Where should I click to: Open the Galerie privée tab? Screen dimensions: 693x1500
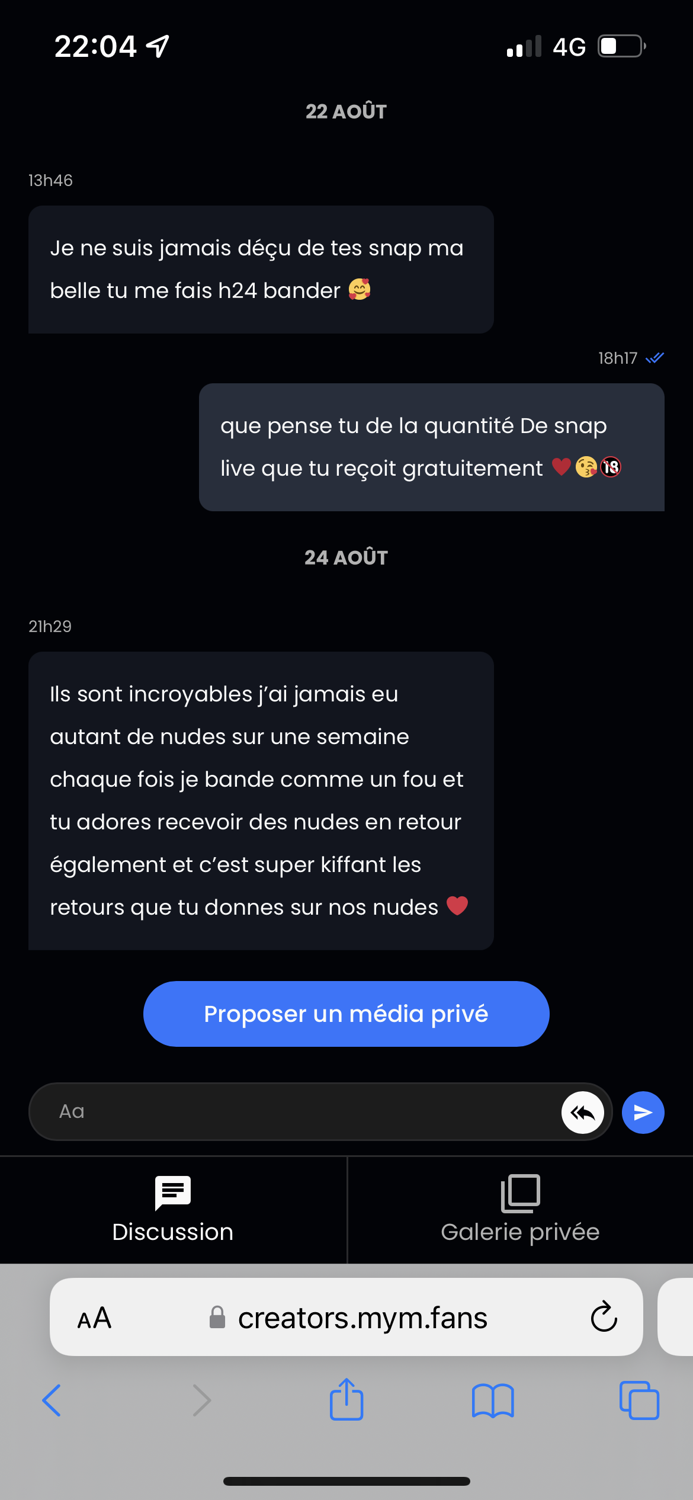tap(520, 1210)
